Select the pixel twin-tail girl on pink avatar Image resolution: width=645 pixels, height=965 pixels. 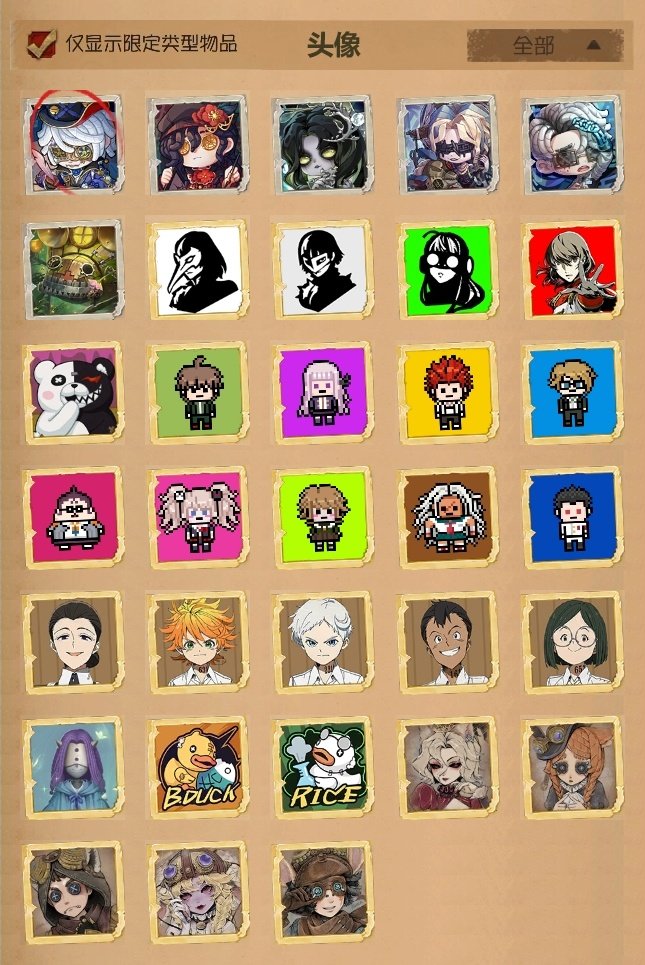(198, 517)
